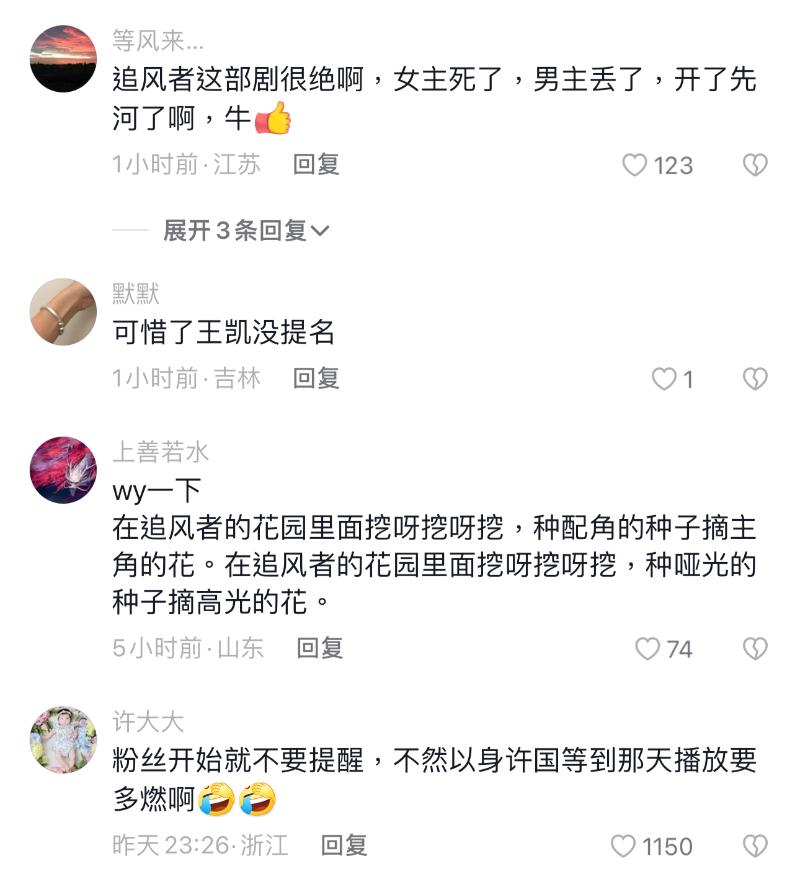View 默默's profile picture
The image size is (800, 869).
[63, 311]
